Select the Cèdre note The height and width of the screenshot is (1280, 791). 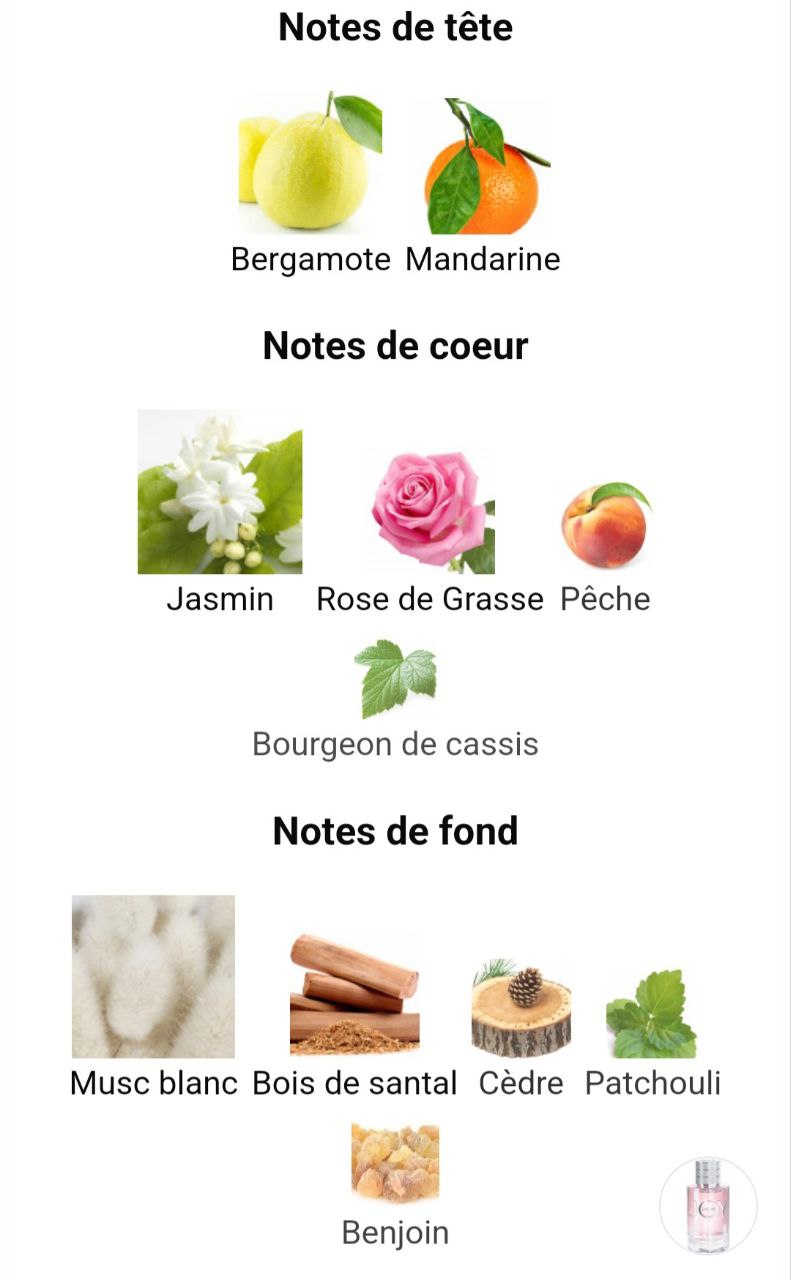point(521,1008)
